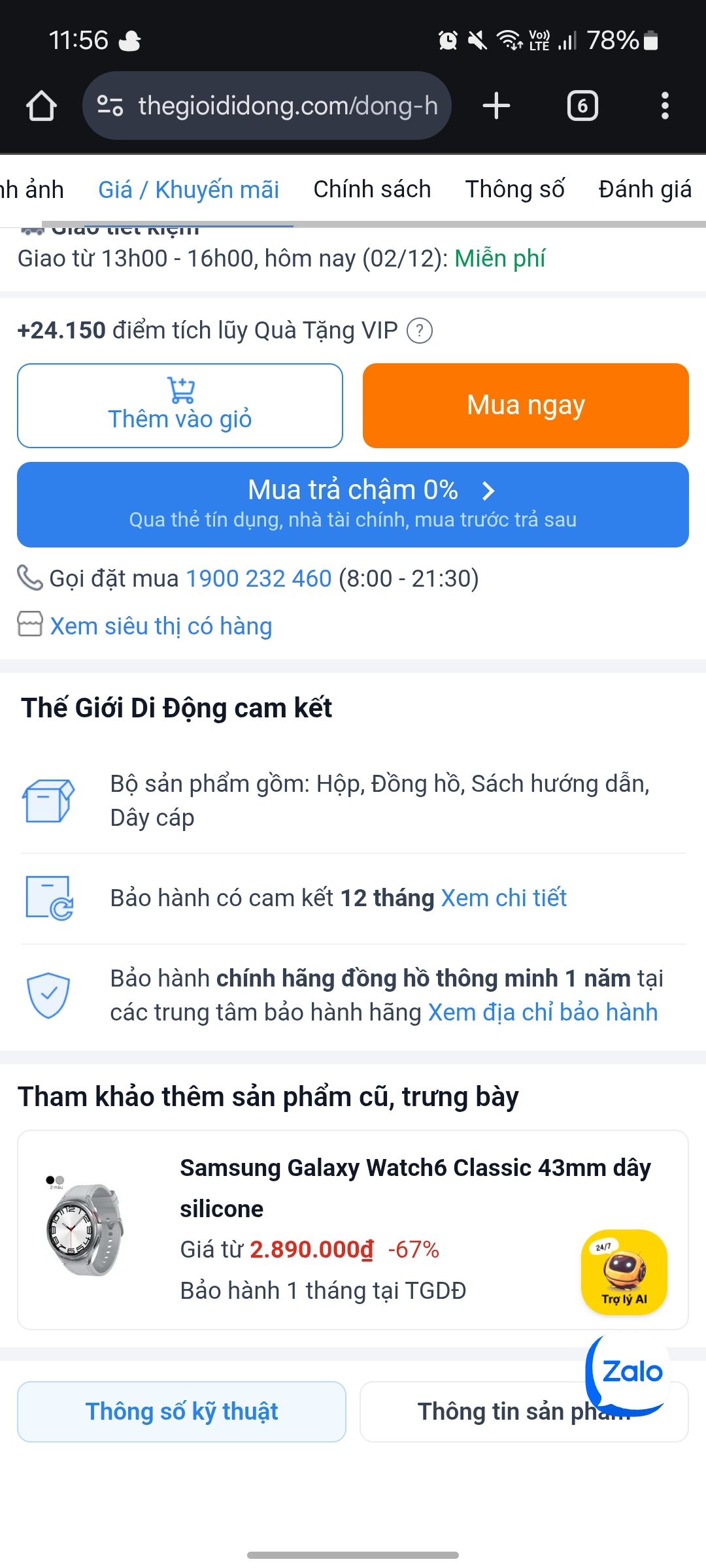The width and height of the screenshot is (706, 1568).
Task: Open Xem địa chỉ bảo hành link
Action: click(x=543, y=1013)
